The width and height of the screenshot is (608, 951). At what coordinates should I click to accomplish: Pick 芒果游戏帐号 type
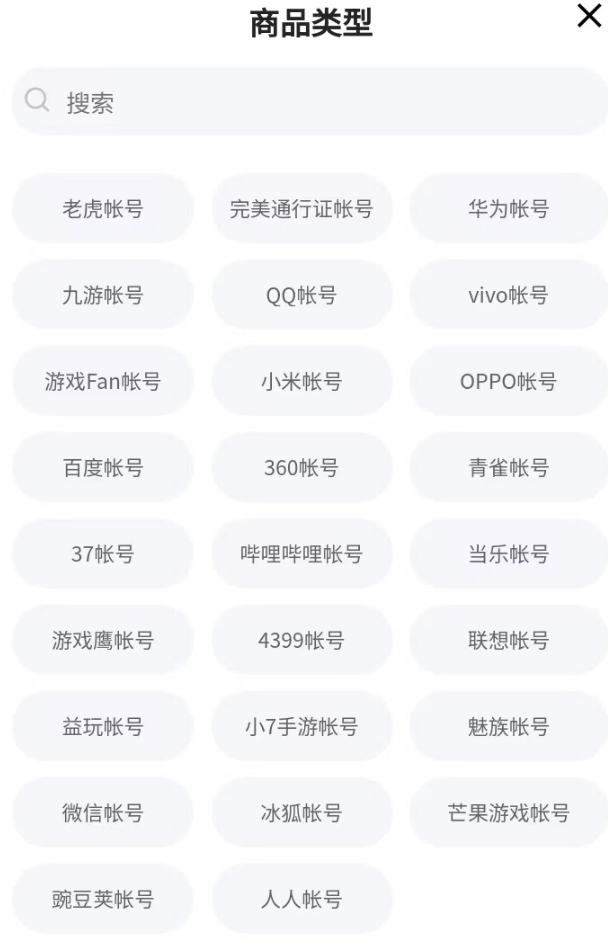tap(508, 813)
